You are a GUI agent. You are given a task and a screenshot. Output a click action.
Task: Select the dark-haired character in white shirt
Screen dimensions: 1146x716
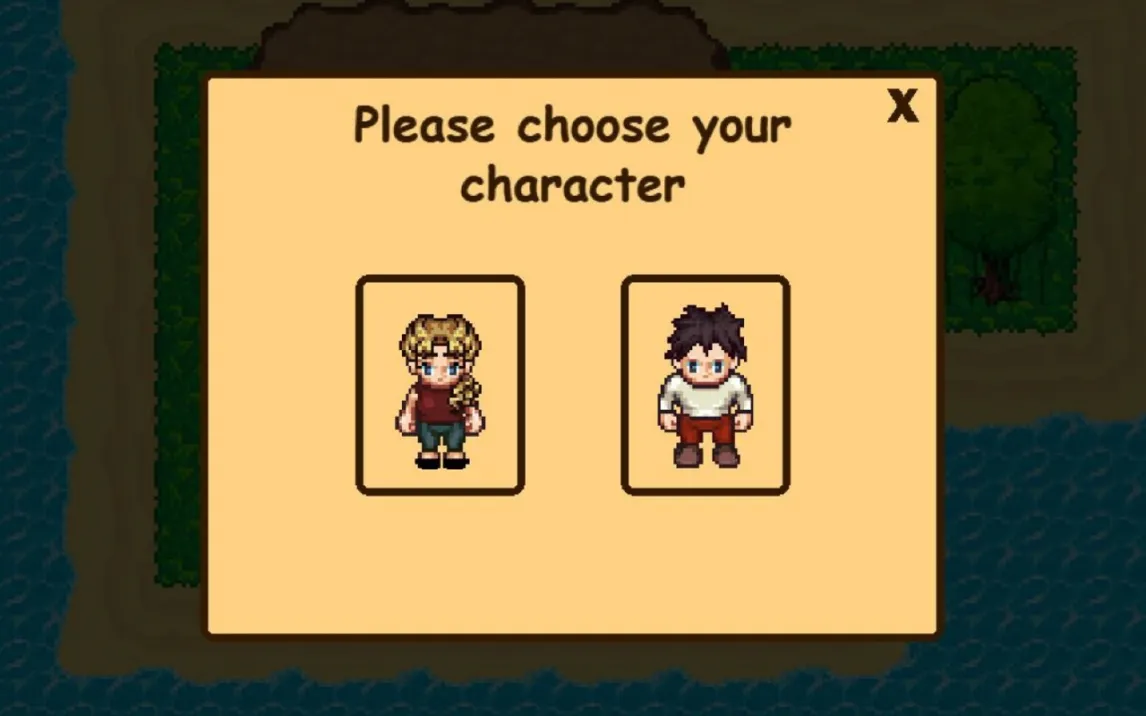click(x=705, y=386)
